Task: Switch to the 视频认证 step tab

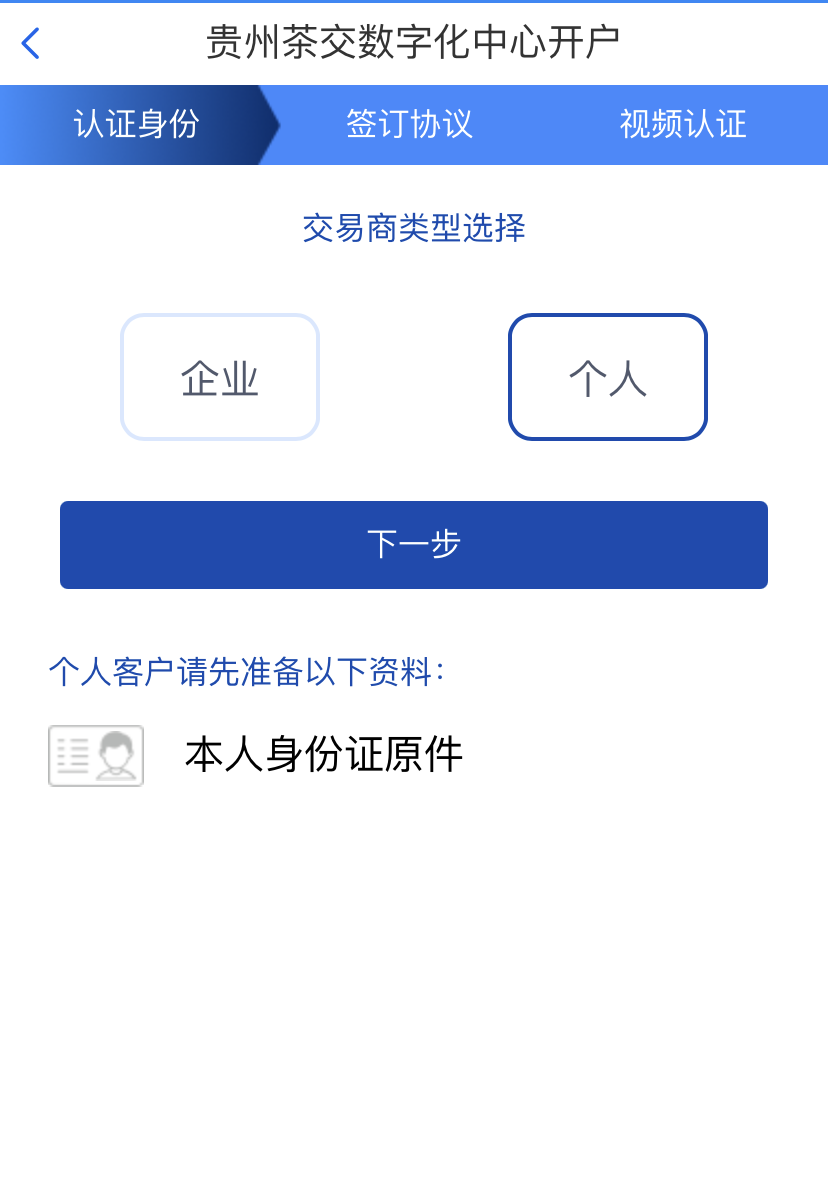Action: [x=682, y=124]
